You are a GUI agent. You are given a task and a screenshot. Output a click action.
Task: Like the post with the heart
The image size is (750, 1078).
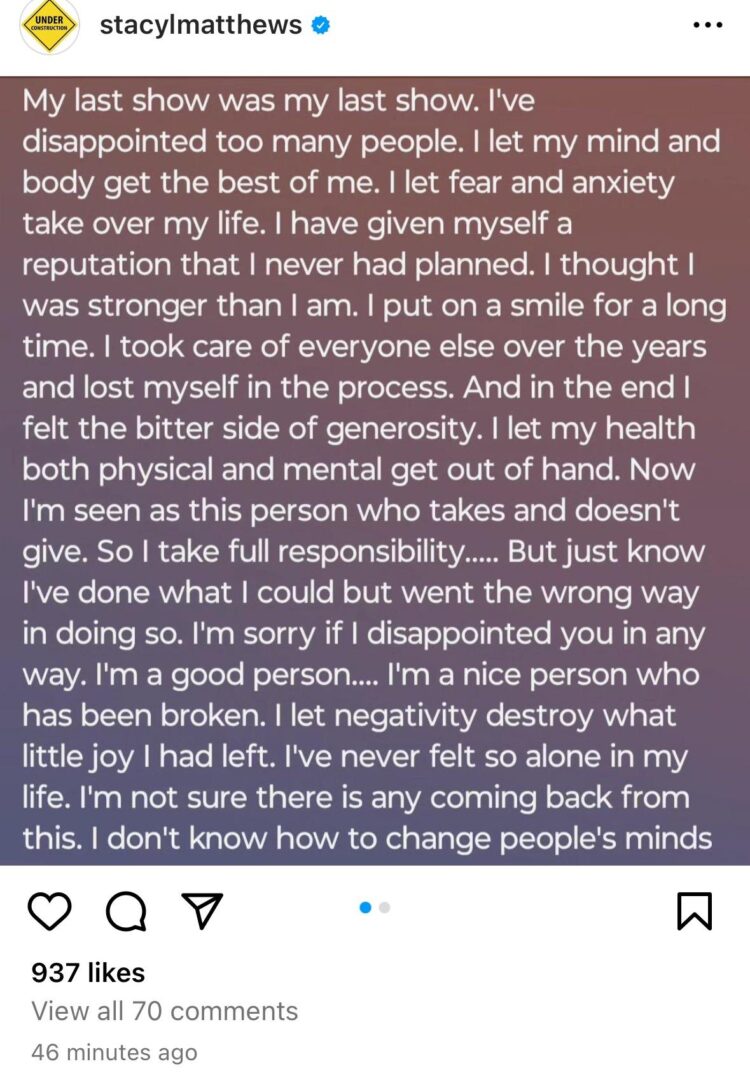click(48, 909)
